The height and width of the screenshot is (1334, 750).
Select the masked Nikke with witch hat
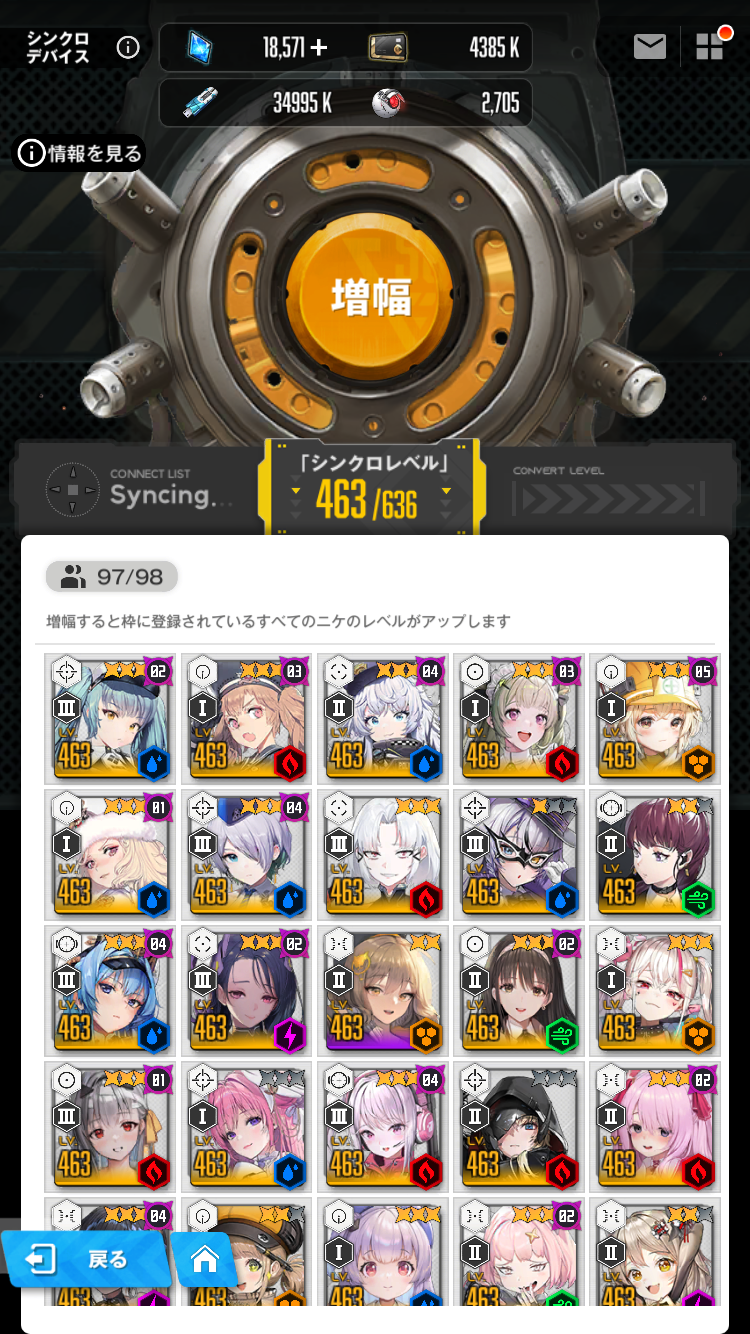coord(518,854)
